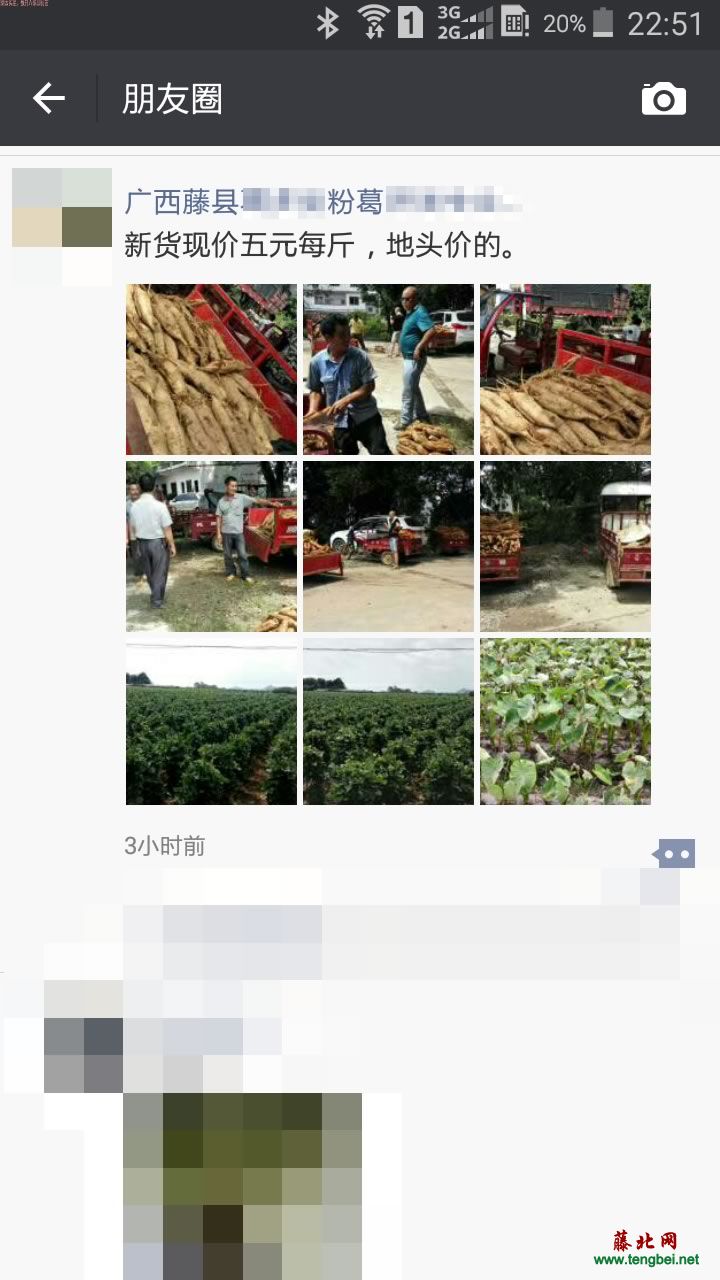Open photo of two men standing

pos(211,546)
